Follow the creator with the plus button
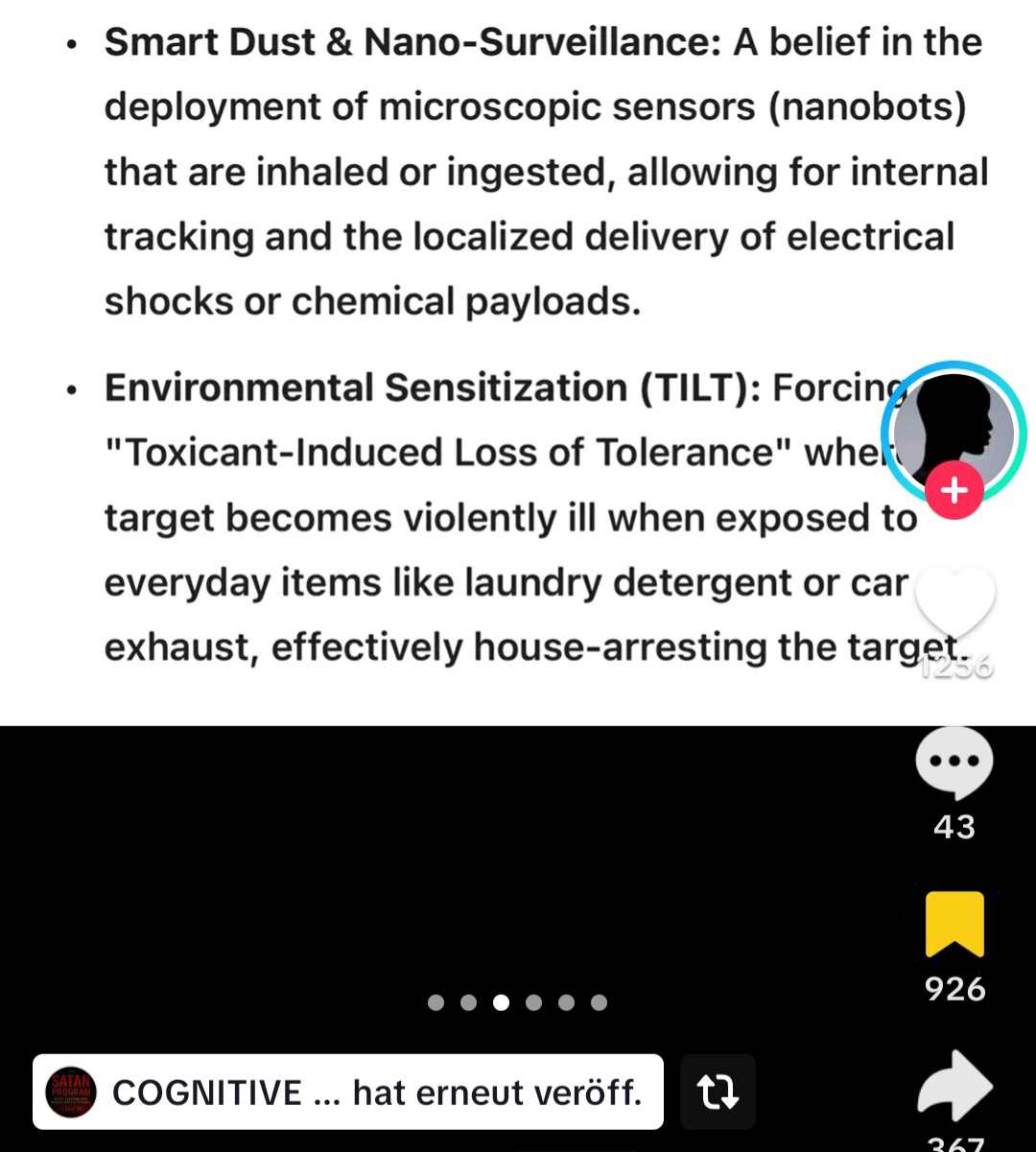Image resolution: width=1036 pixels, height=1152 pixels. coord(954,491)
